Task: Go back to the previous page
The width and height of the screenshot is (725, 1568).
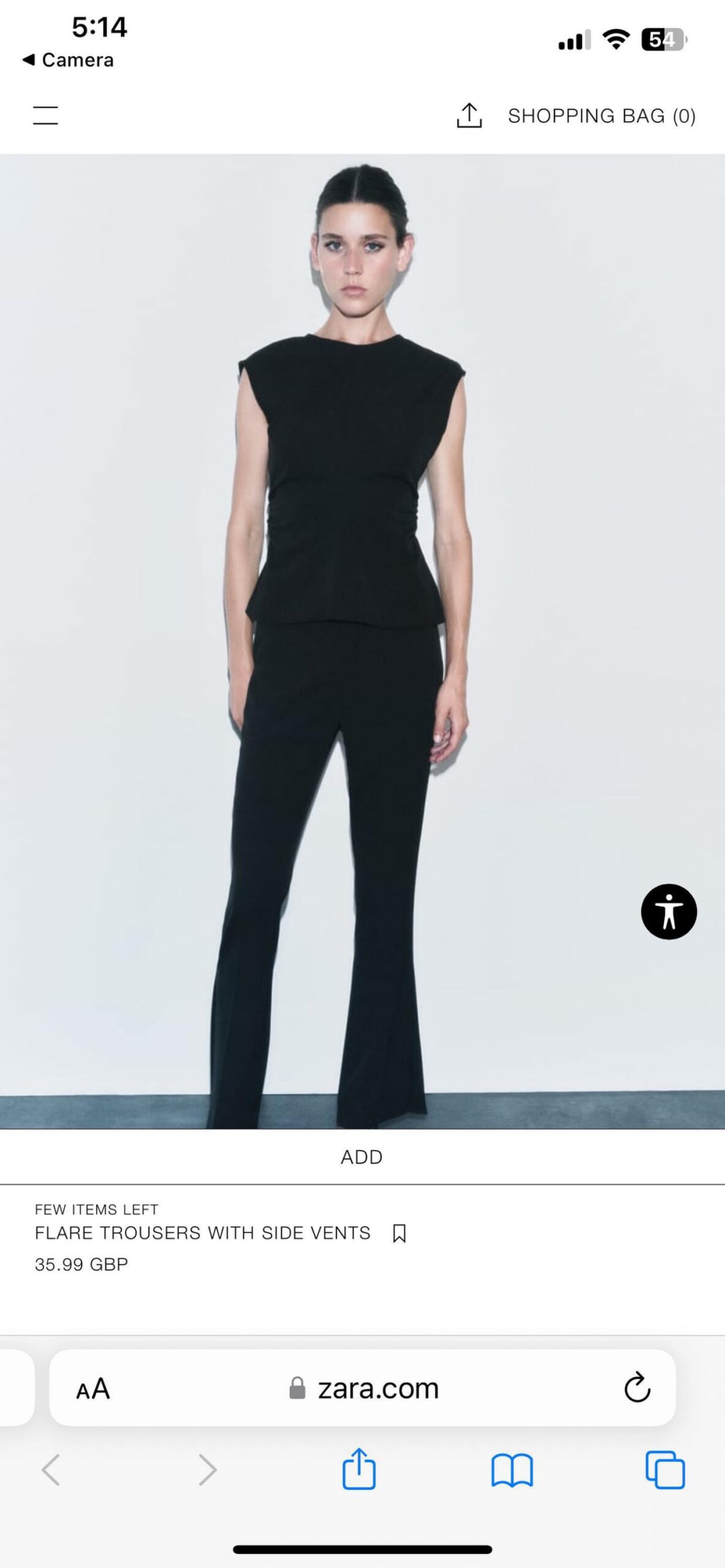Action: 51,1470
